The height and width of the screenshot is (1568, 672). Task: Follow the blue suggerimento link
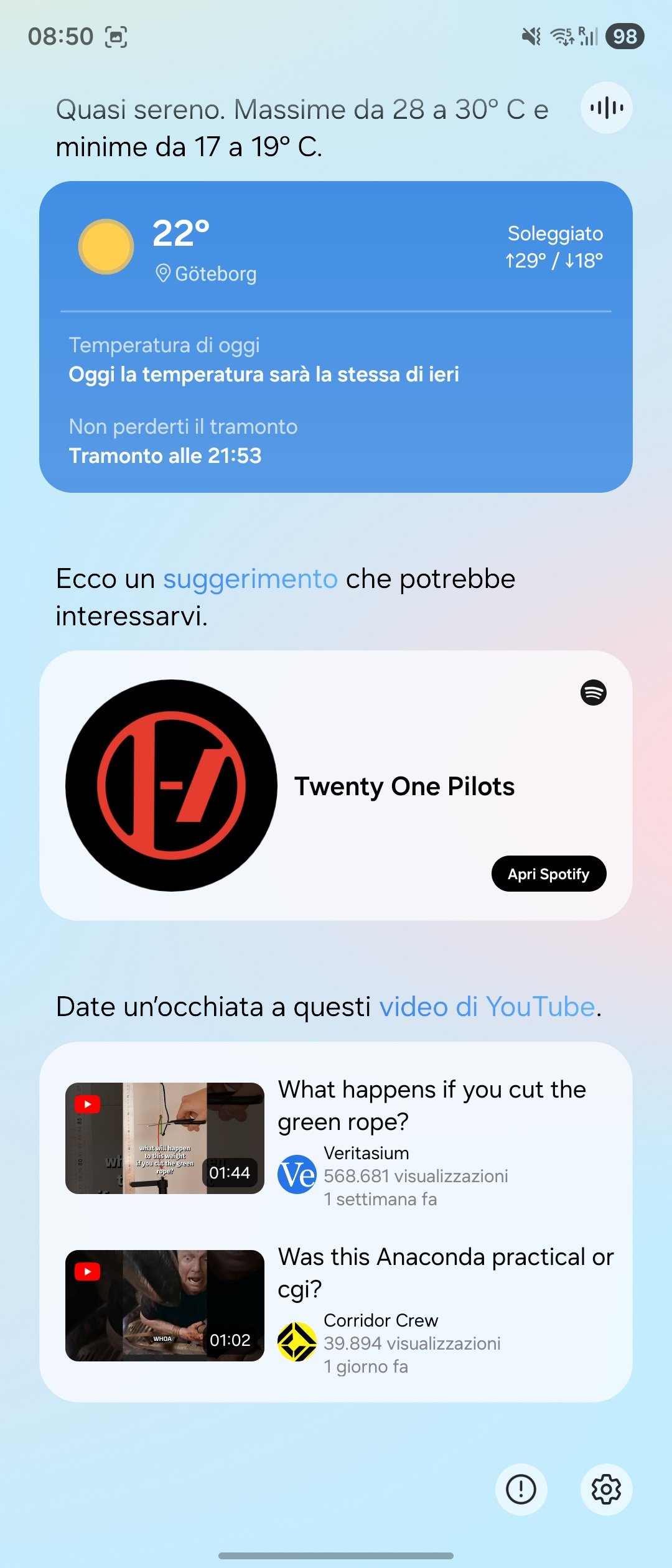coord(250,579)
